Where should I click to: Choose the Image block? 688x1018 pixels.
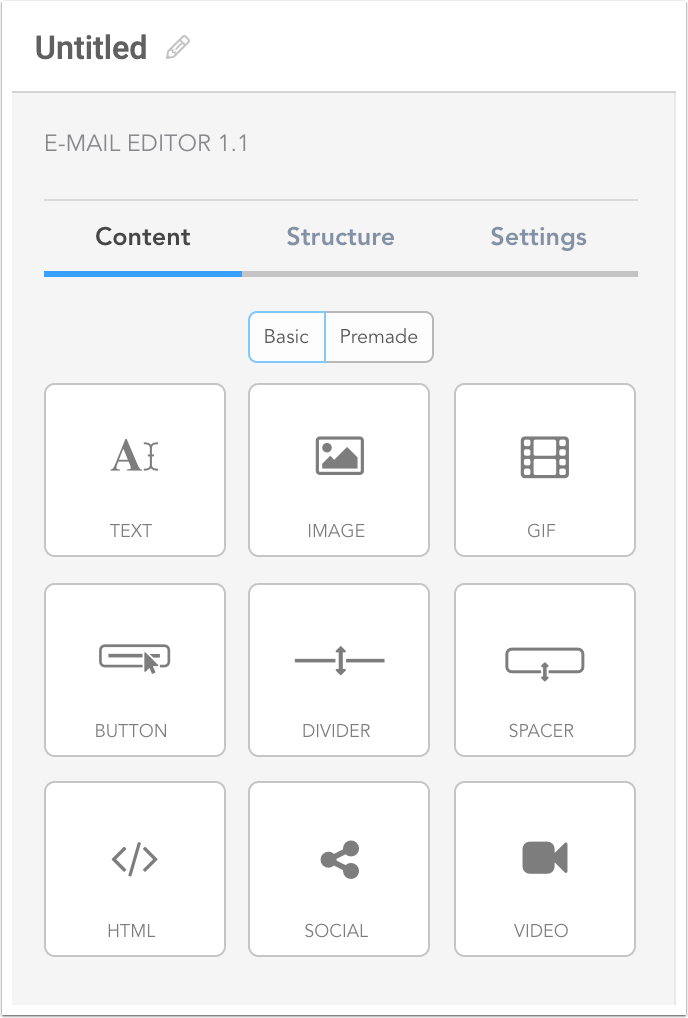(339, 470)
